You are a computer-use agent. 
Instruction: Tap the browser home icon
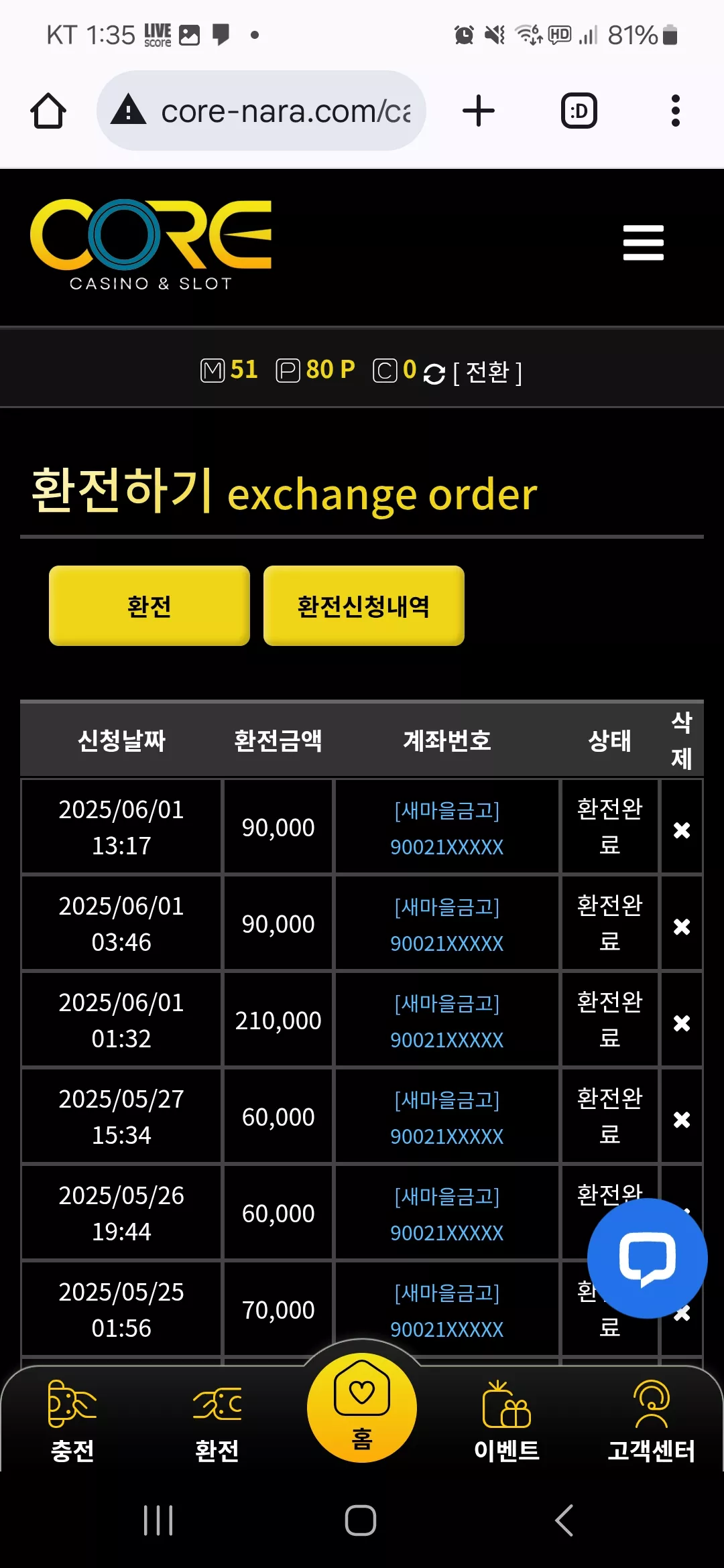[x=48, y=111]
